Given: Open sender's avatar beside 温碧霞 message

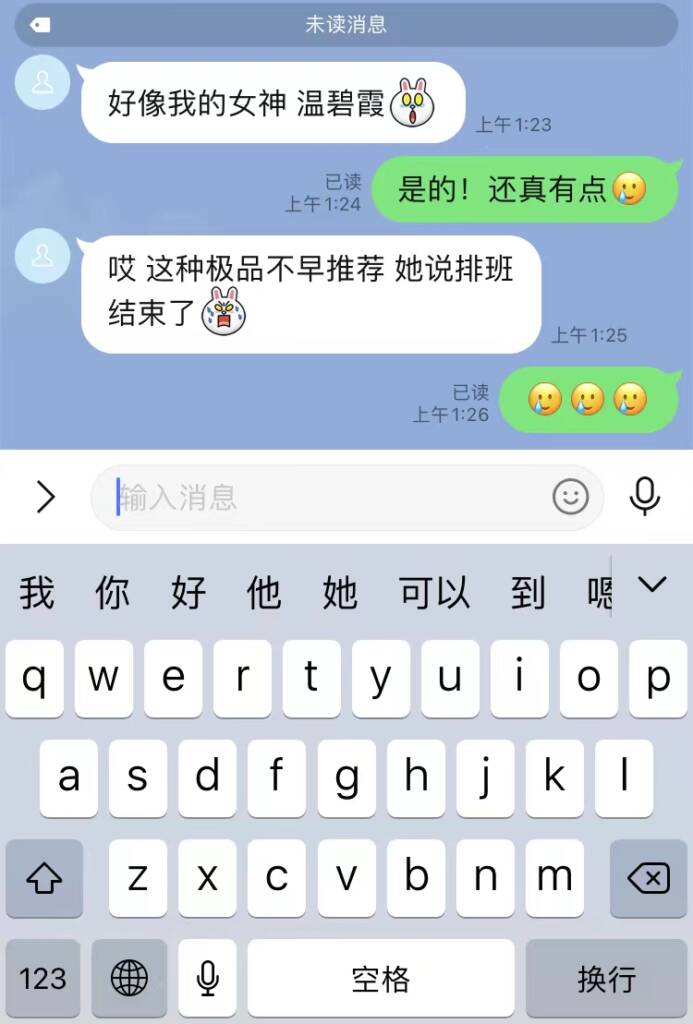Looking at the screenshot, I should [43, 84].
